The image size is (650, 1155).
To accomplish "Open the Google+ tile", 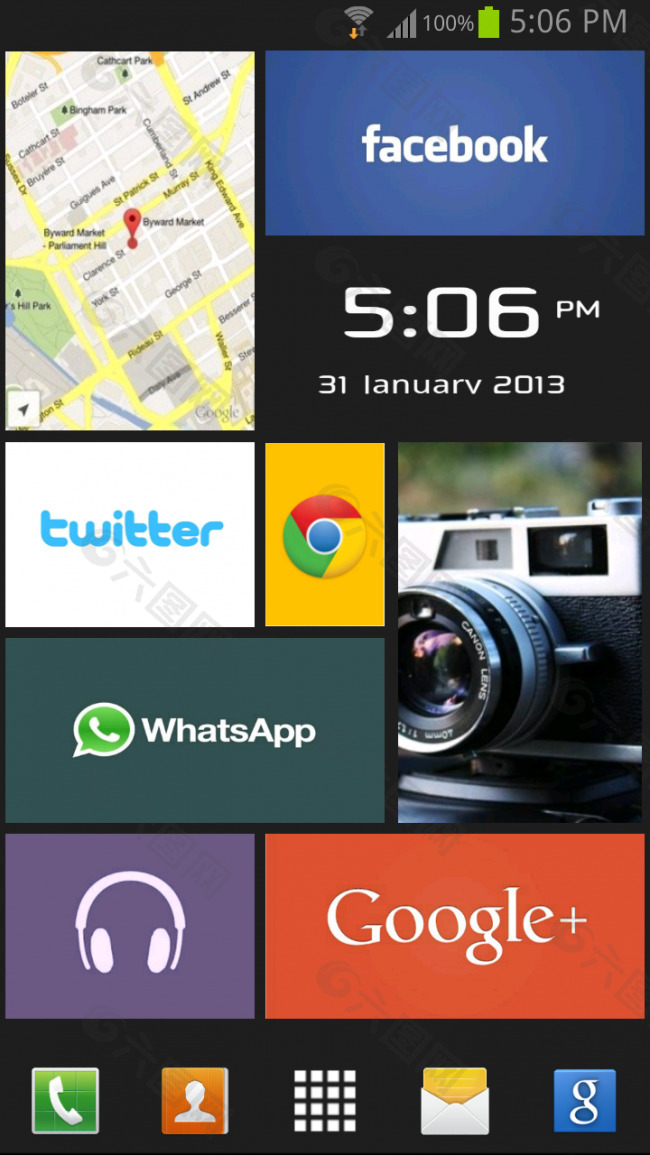I will (x=454, y=925).
